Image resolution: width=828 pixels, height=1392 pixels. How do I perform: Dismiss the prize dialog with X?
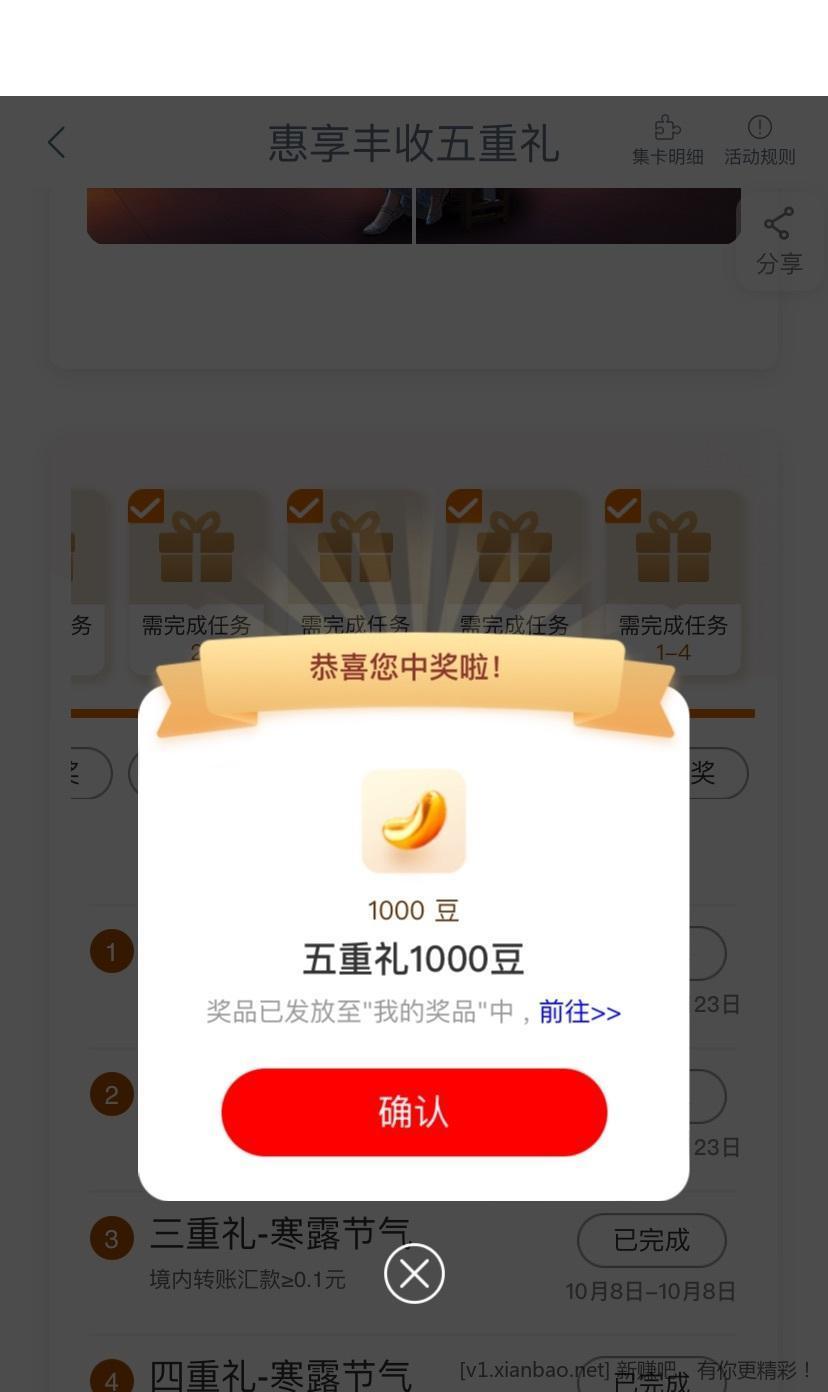click(414, 1273)
